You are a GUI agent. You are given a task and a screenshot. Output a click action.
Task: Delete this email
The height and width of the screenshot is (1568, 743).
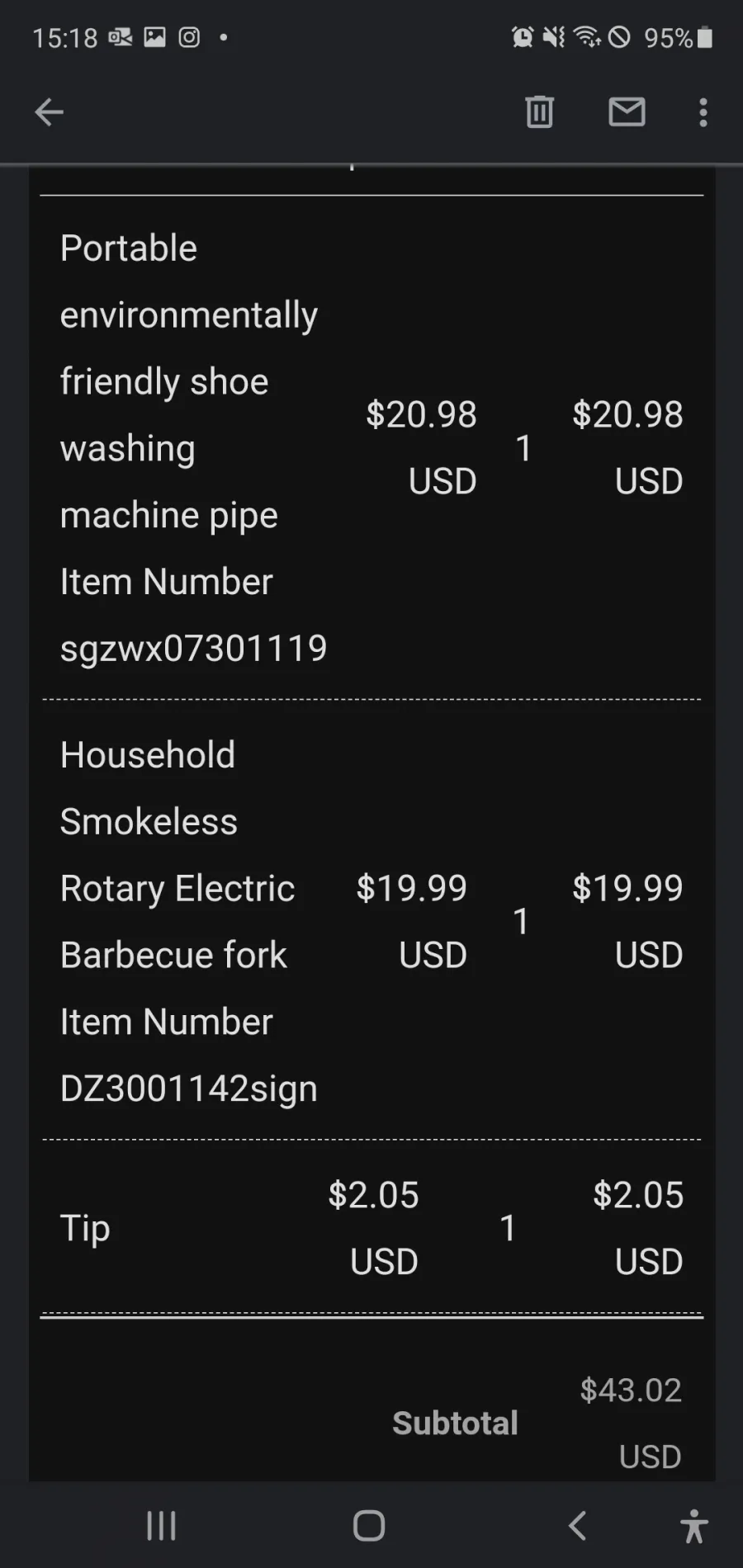coord(540,112)
